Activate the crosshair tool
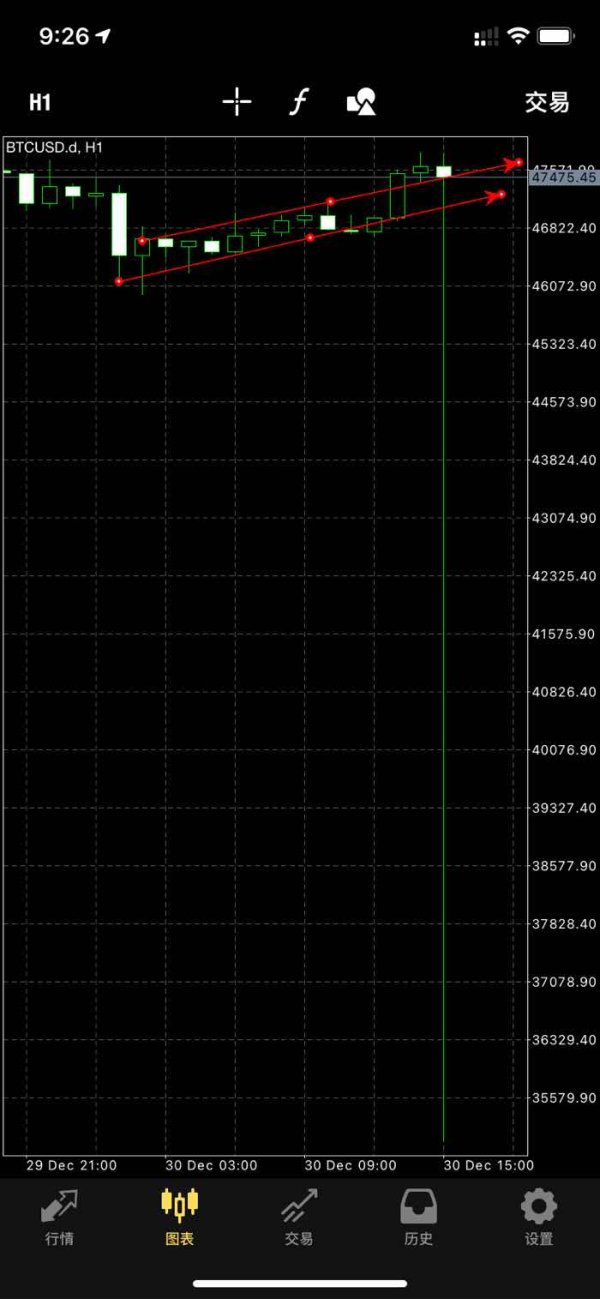This screenshot has width=600, height=1299. [x=237, y=102]
